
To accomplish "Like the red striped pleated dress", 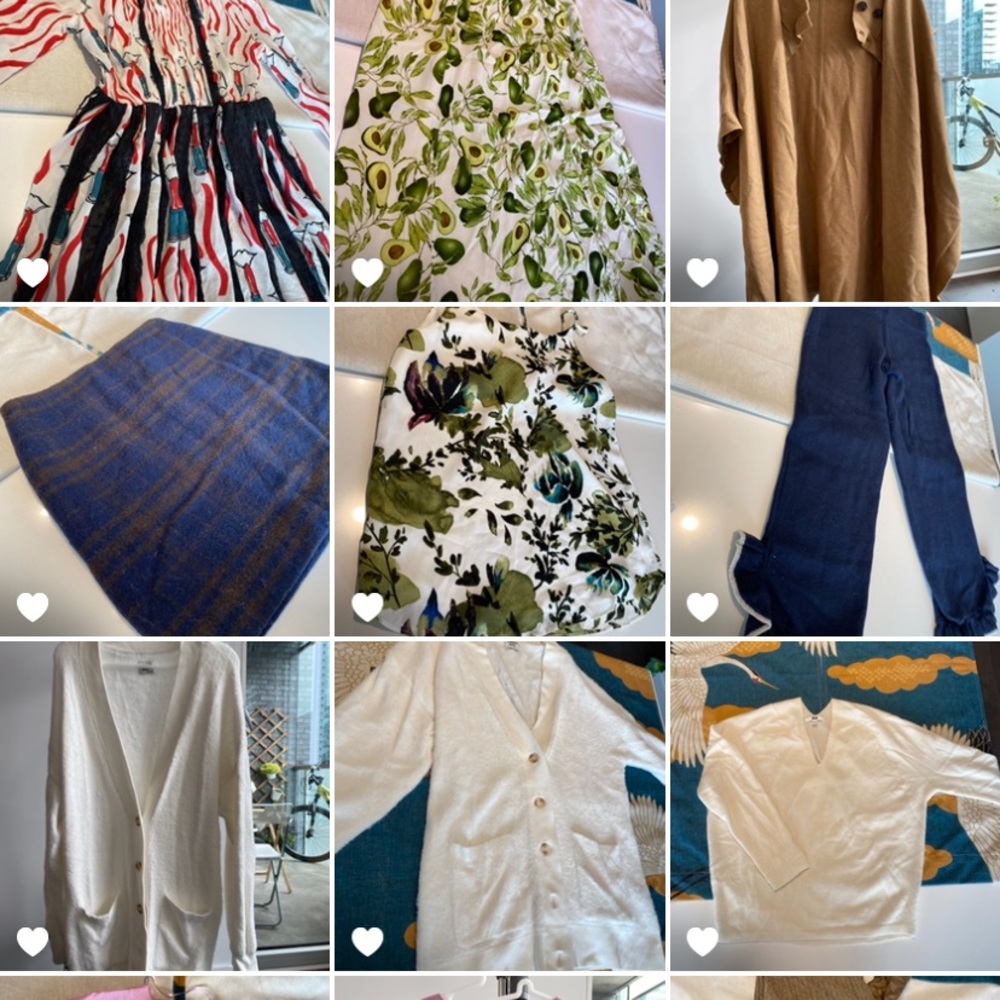I will [x=33, y=272].
